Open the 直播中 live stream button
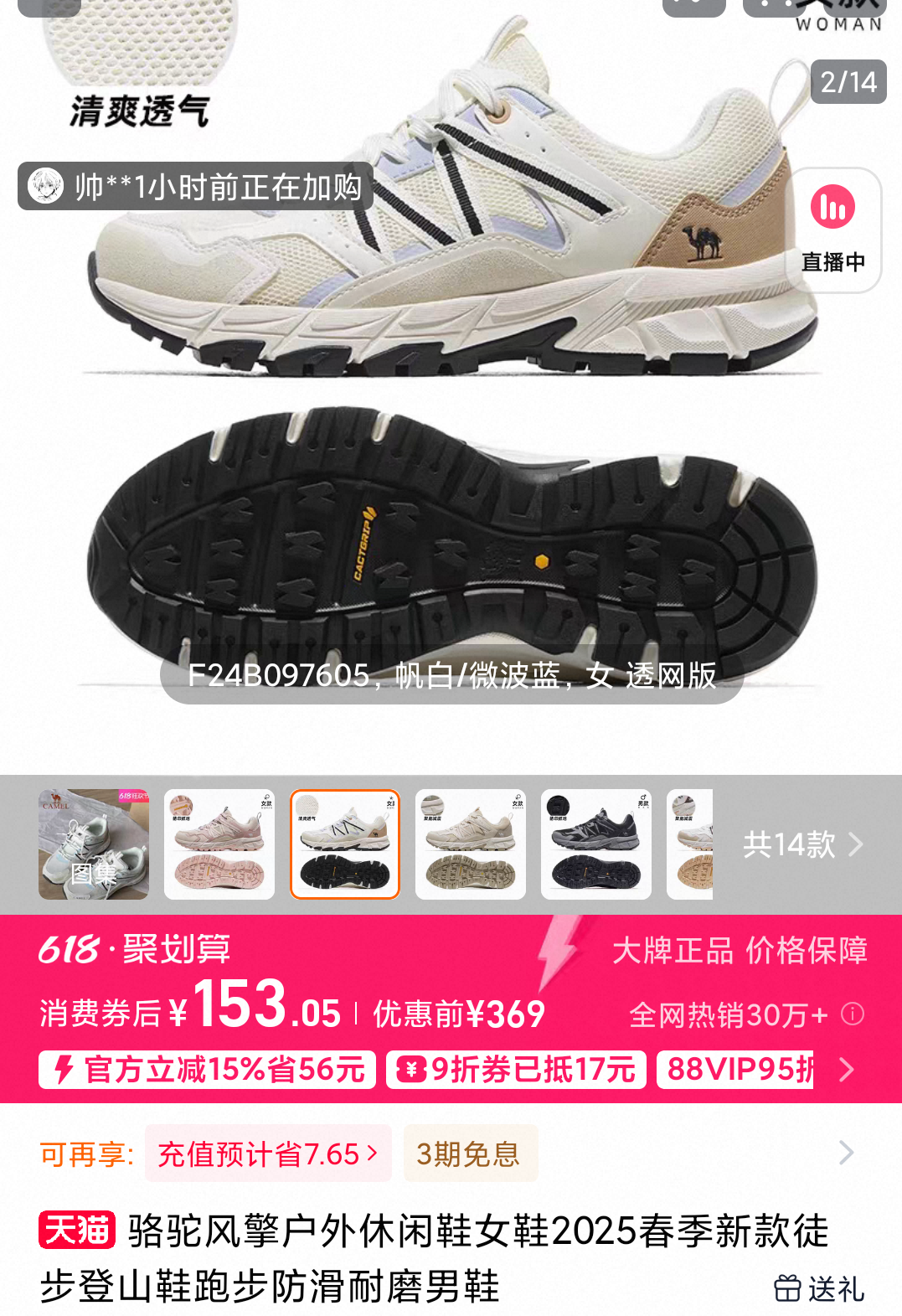 coord(832,230)
